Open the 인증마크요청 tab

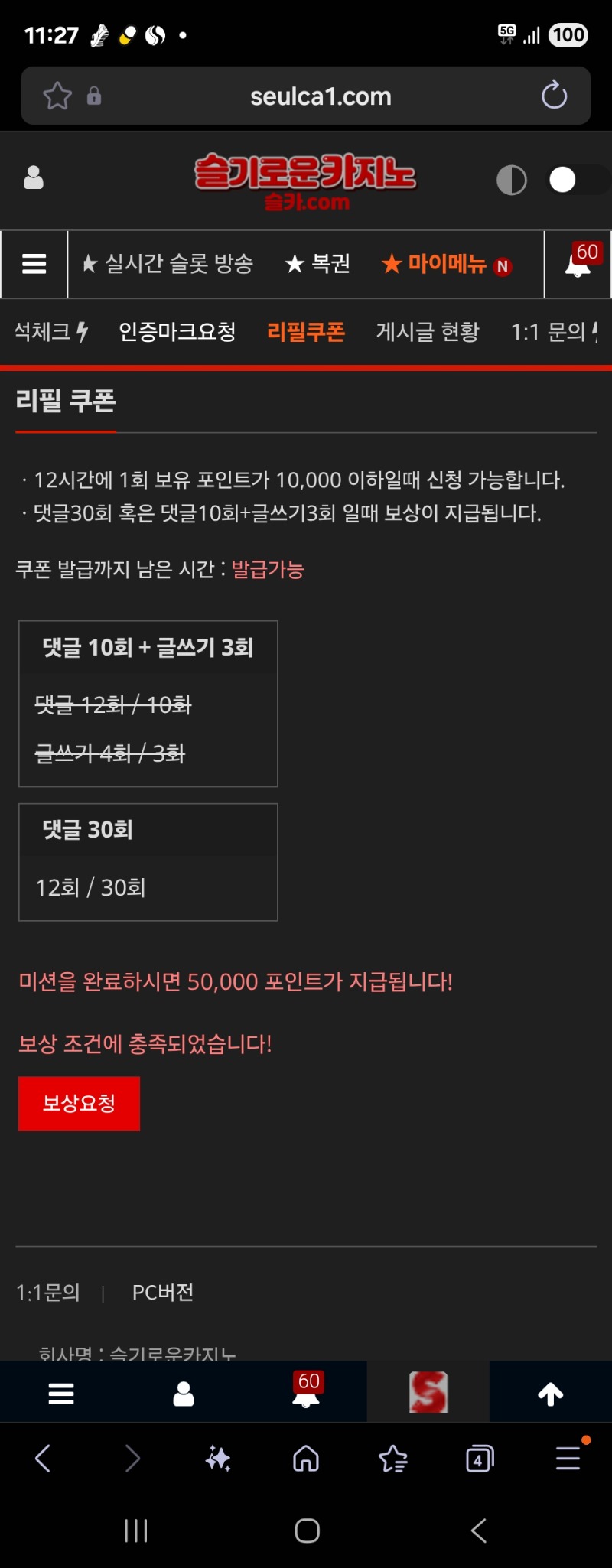(177, 332)
